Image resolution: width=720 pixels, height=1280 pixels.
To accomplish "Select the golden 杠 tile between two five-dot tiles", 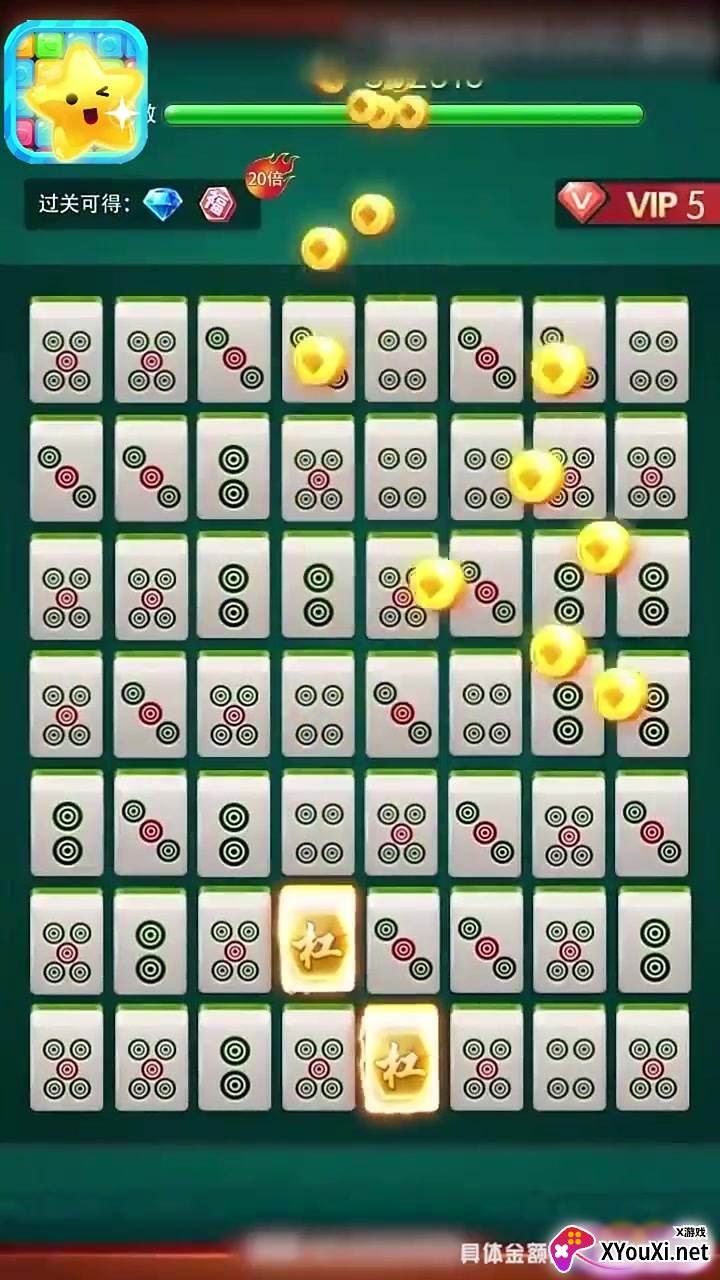I will pos(400,1059).
